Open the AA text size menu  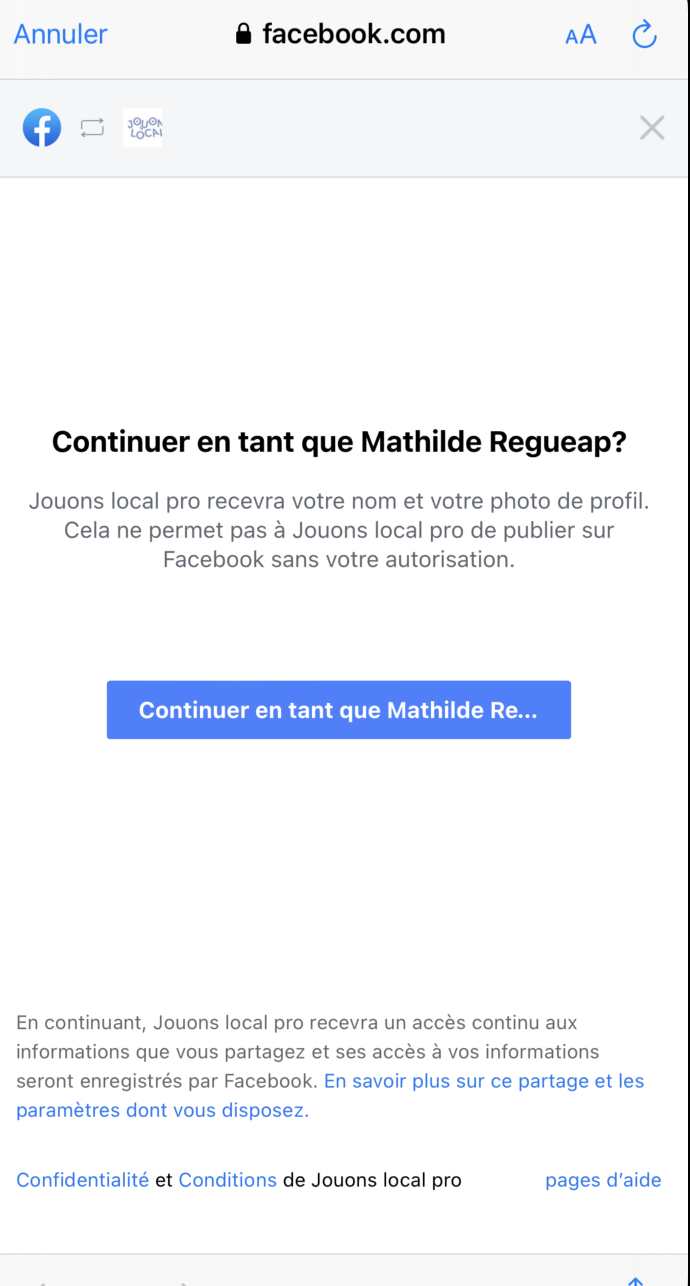tap(580, 35)
